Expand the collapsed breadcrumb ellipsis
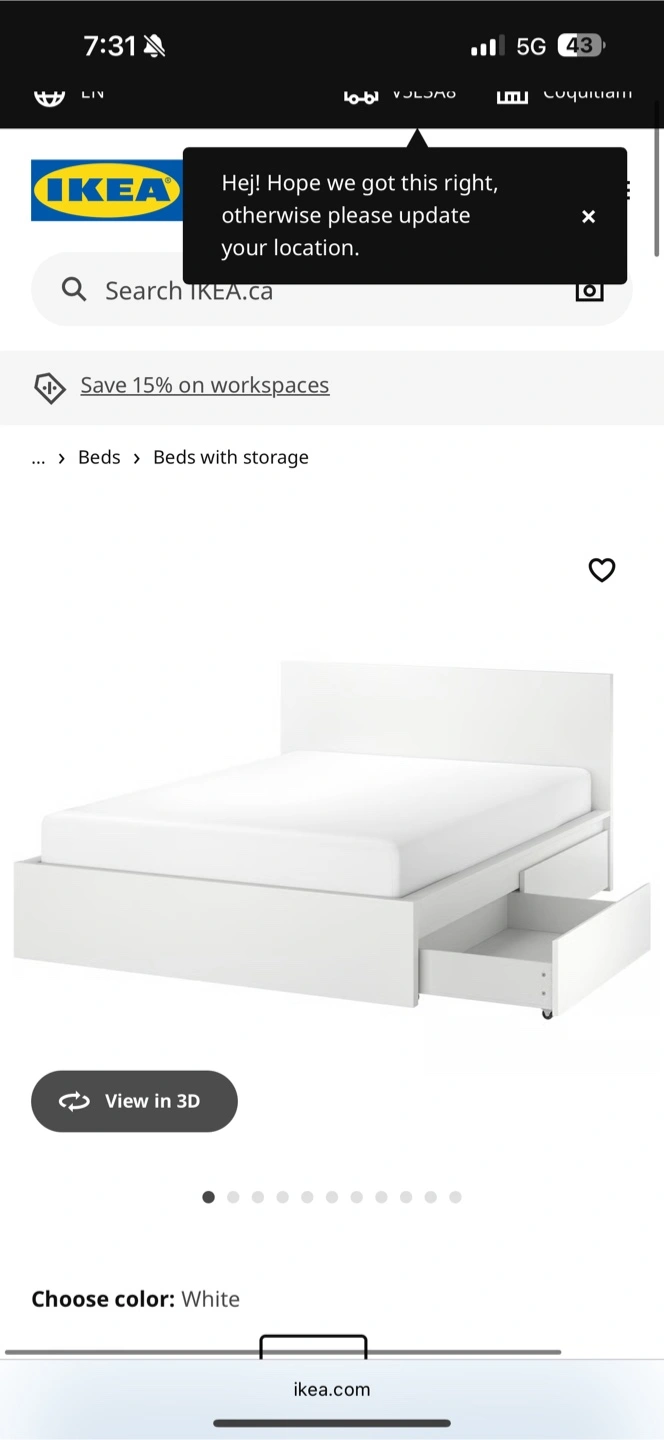The width and height of the screenshot is (664, 1440). coord(38,457)
